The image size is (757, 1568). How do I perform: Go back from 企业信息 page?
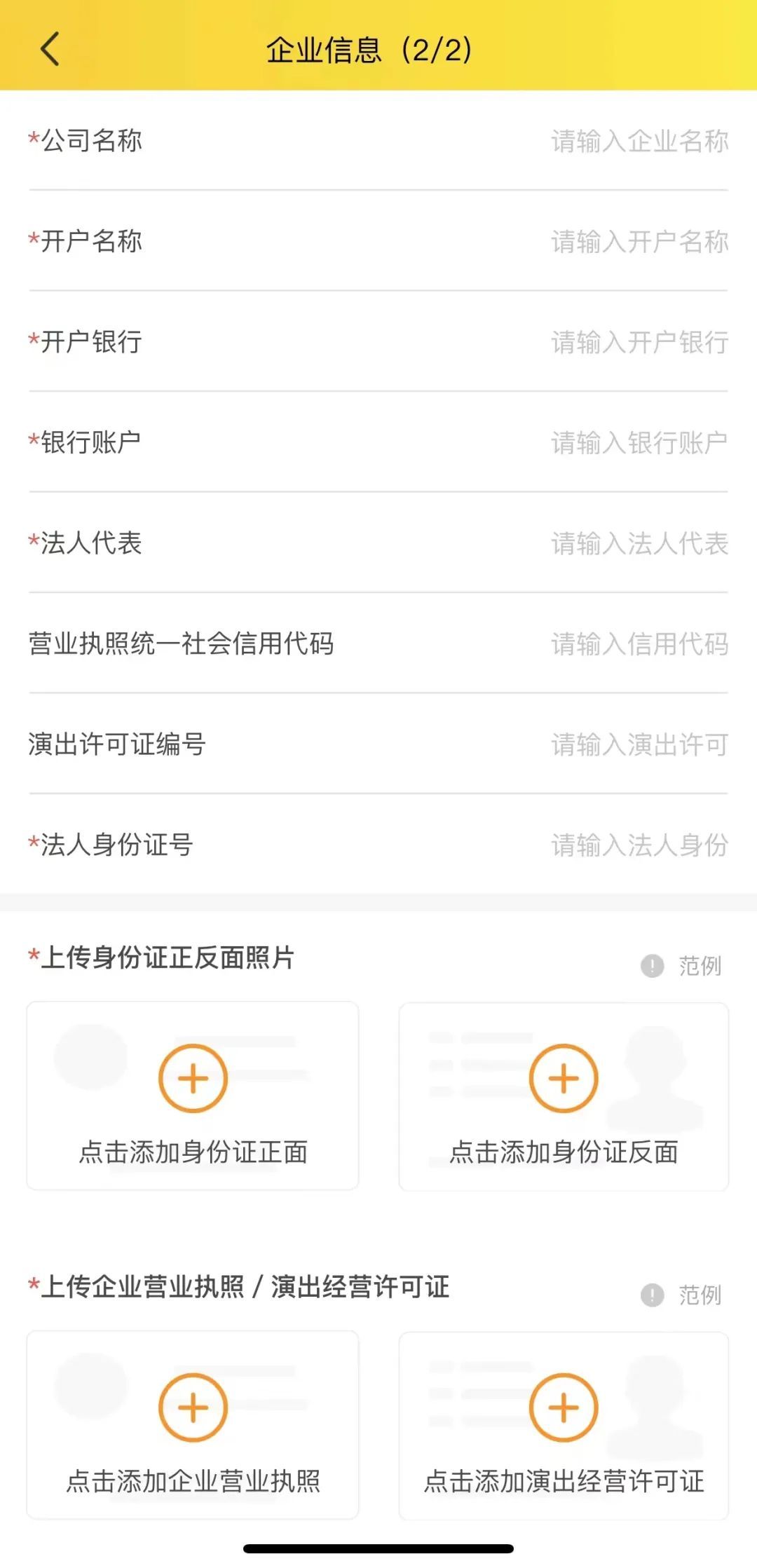[50, 50]
